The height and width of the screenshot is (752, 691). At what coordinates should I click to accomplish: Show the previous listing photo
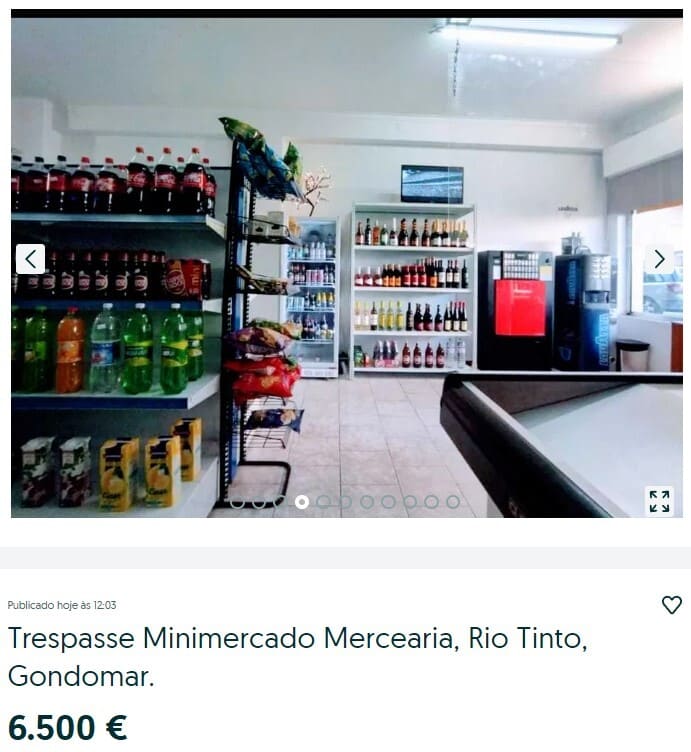click(x=30, y=259)
